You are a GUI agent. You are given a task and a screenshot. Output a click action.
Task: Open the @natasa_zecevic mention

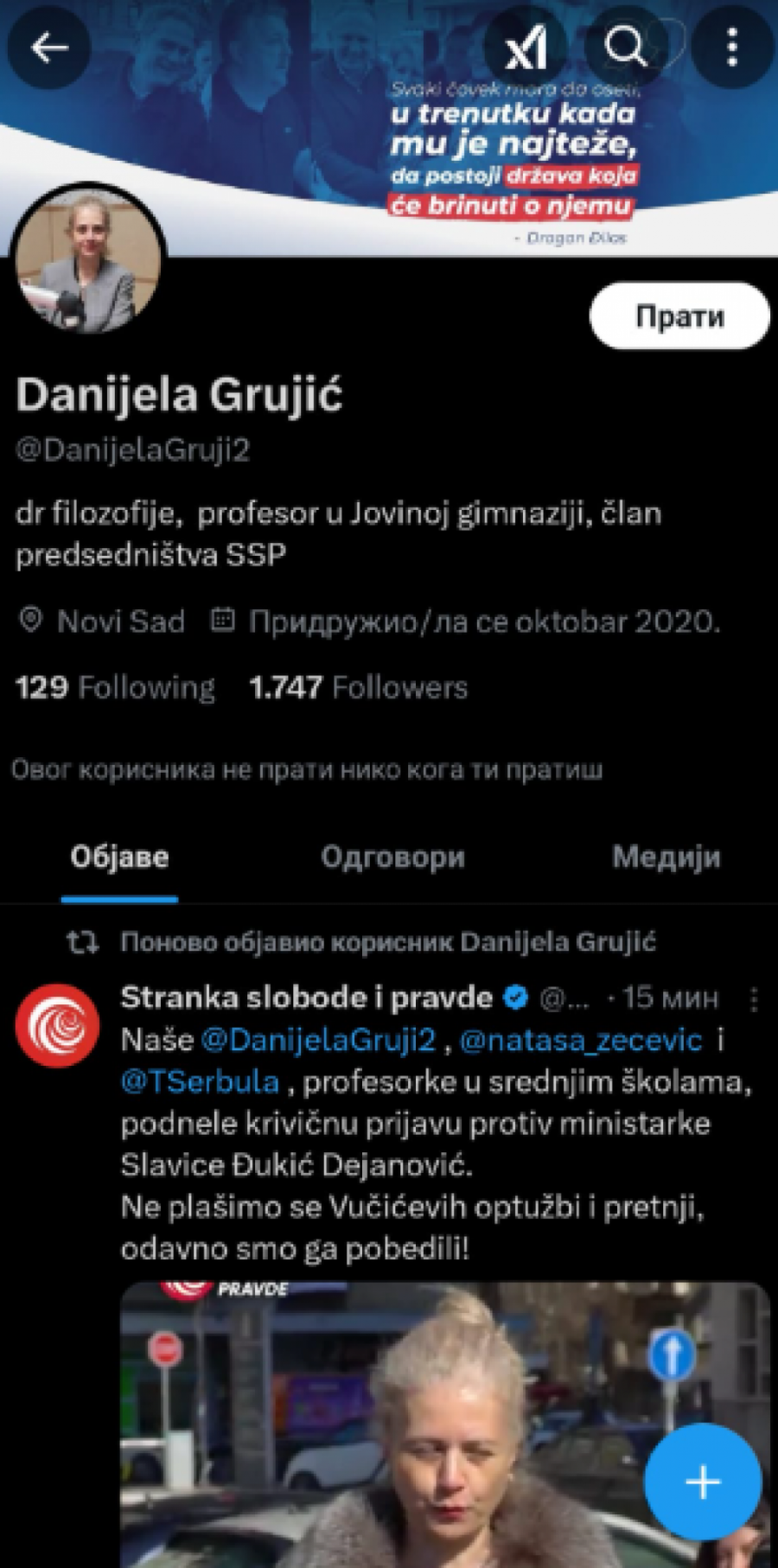(x=581, y=1040)
